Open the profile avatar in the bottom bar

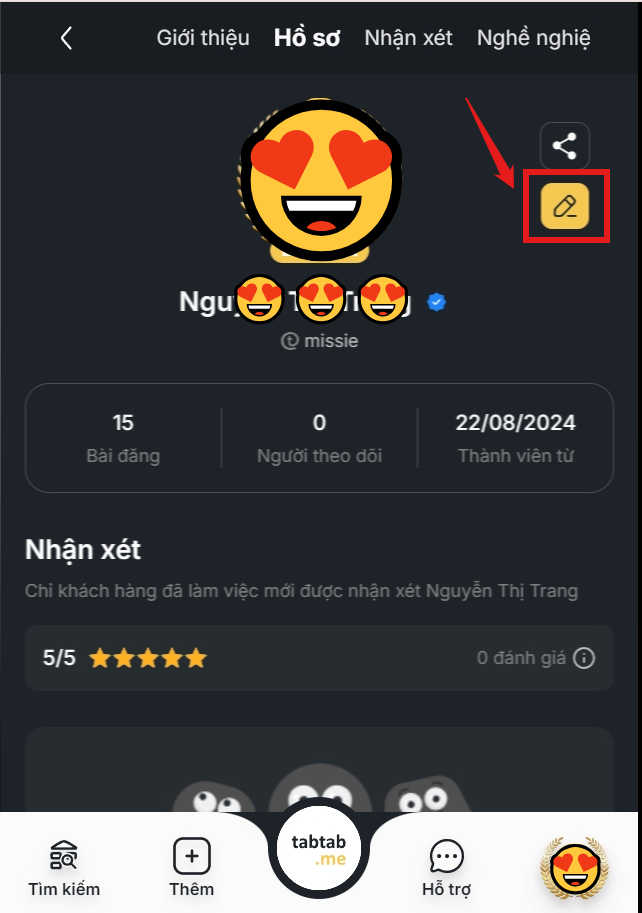coord(574,866)
